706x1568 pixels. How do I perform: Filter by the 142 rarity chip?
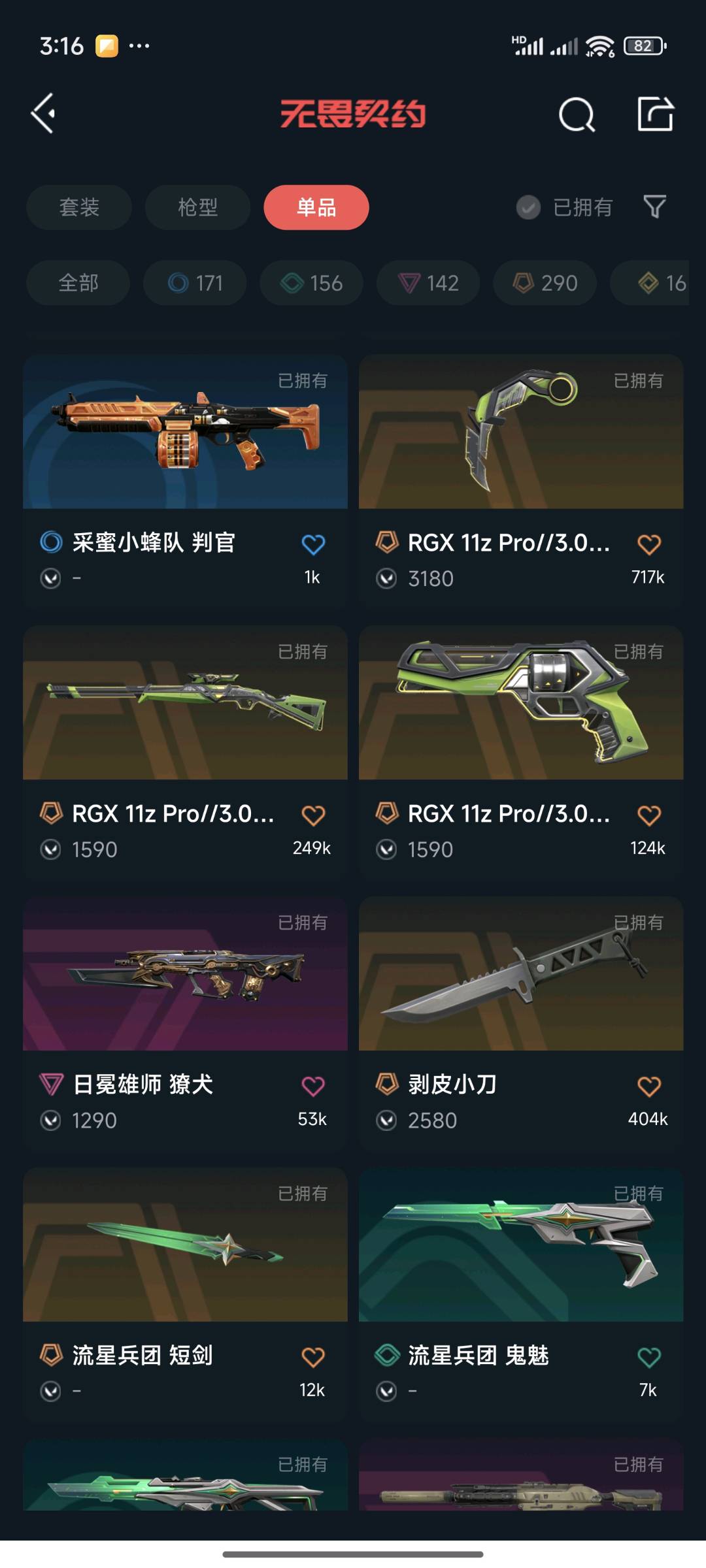pyautogui.click(x=428, y=283)
